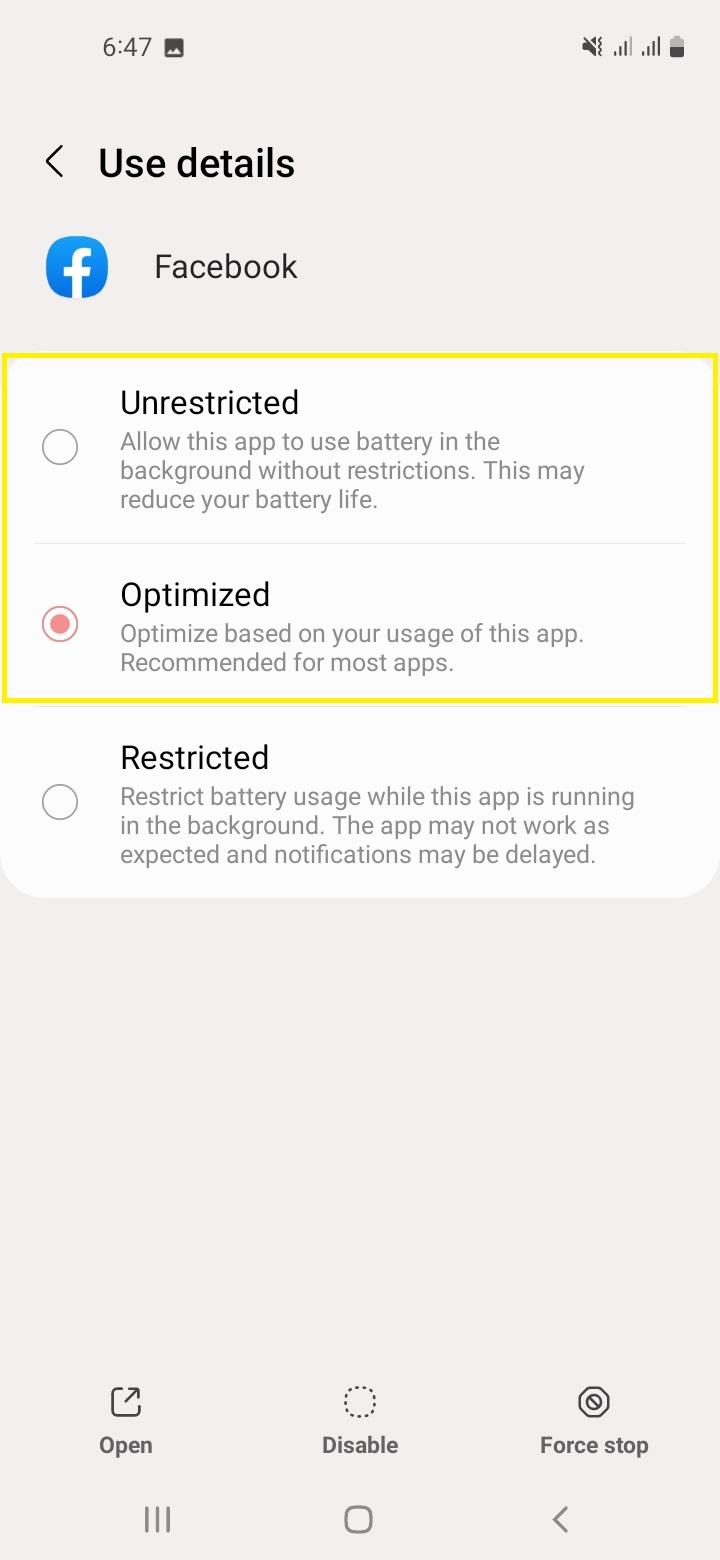
Task: Choose the Optimized battery option
Action: [360, 622]
